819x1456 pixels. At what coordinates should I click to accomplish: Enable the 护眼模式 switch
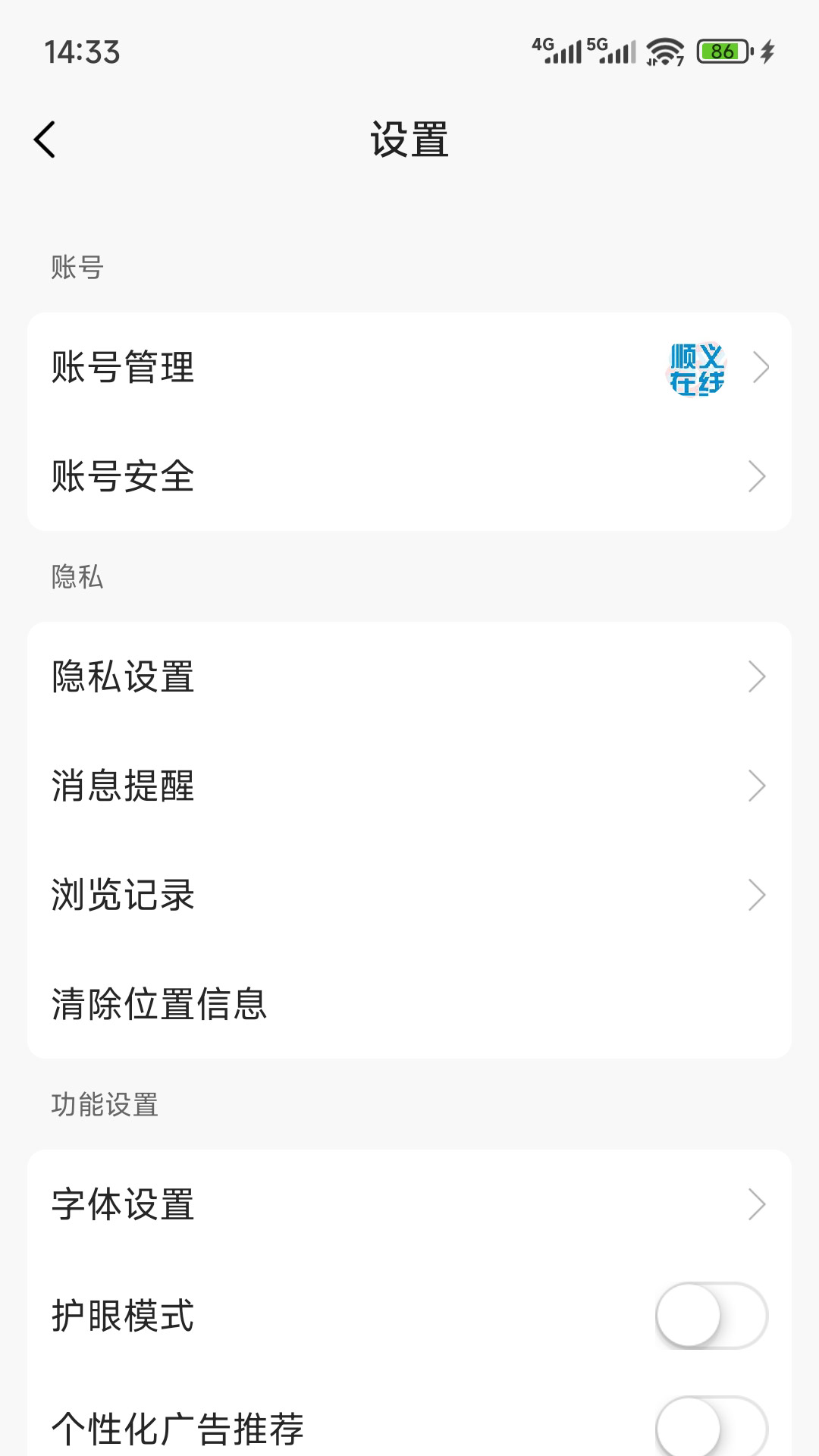pos(711,1316)
